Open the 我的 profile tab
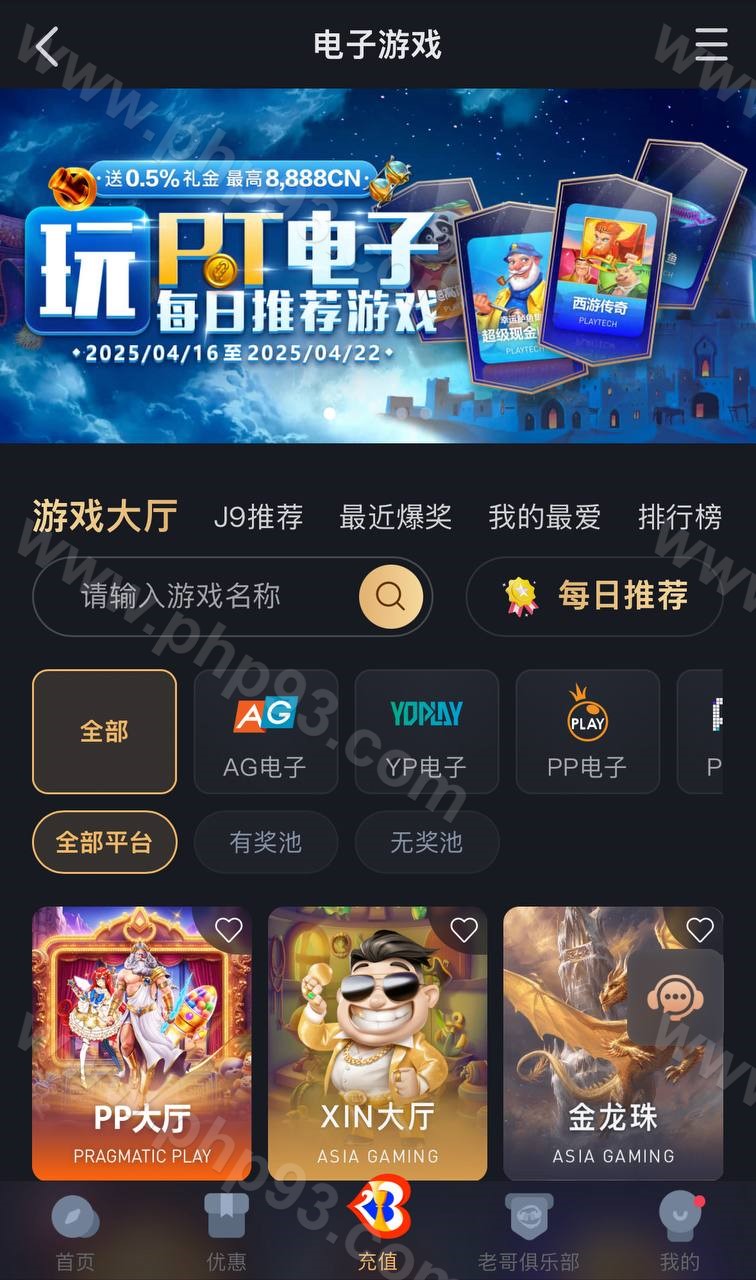Screen dimensions: 756x1280 (679, 1232)
